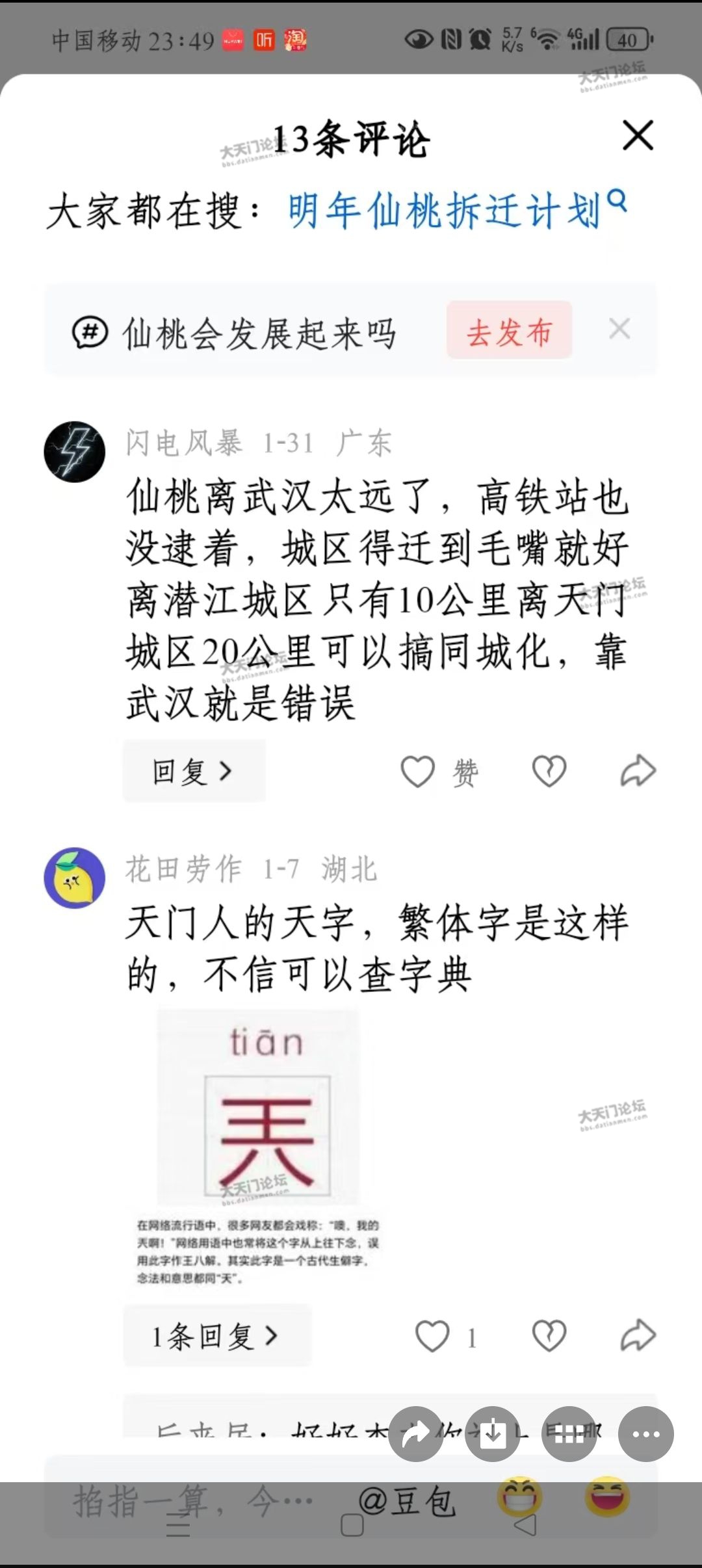Open 闪电风暴's profile avatar
Image resolution: width=702 pixels, height=1568 pixels.
[75, 452]
